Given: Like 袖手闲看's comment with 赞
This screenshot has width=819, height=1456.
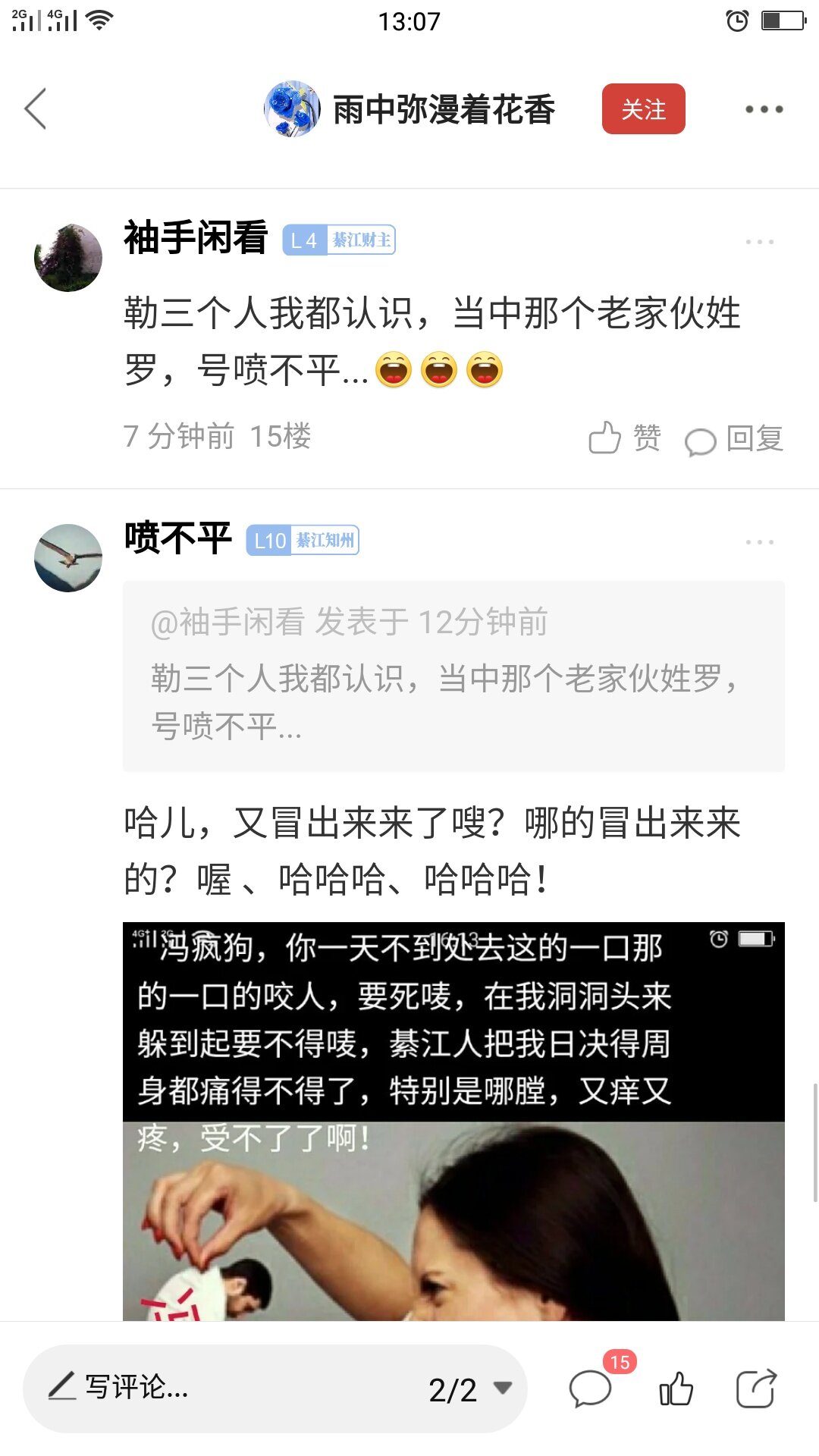Looking at the screenshot, I should click(x=625, y=438).
